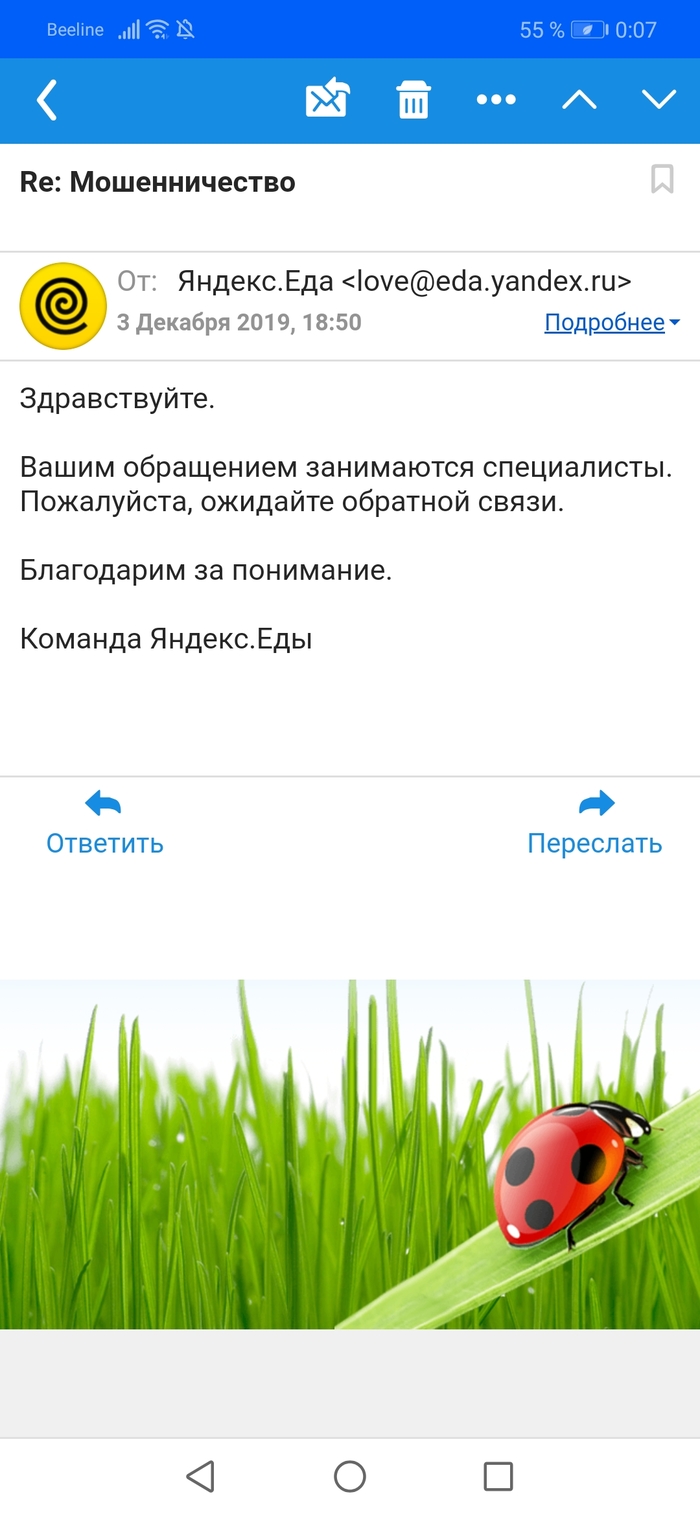Jump to the previous email with up chevron
This screenshot has width=700, height=1516.
click(579, 100)
